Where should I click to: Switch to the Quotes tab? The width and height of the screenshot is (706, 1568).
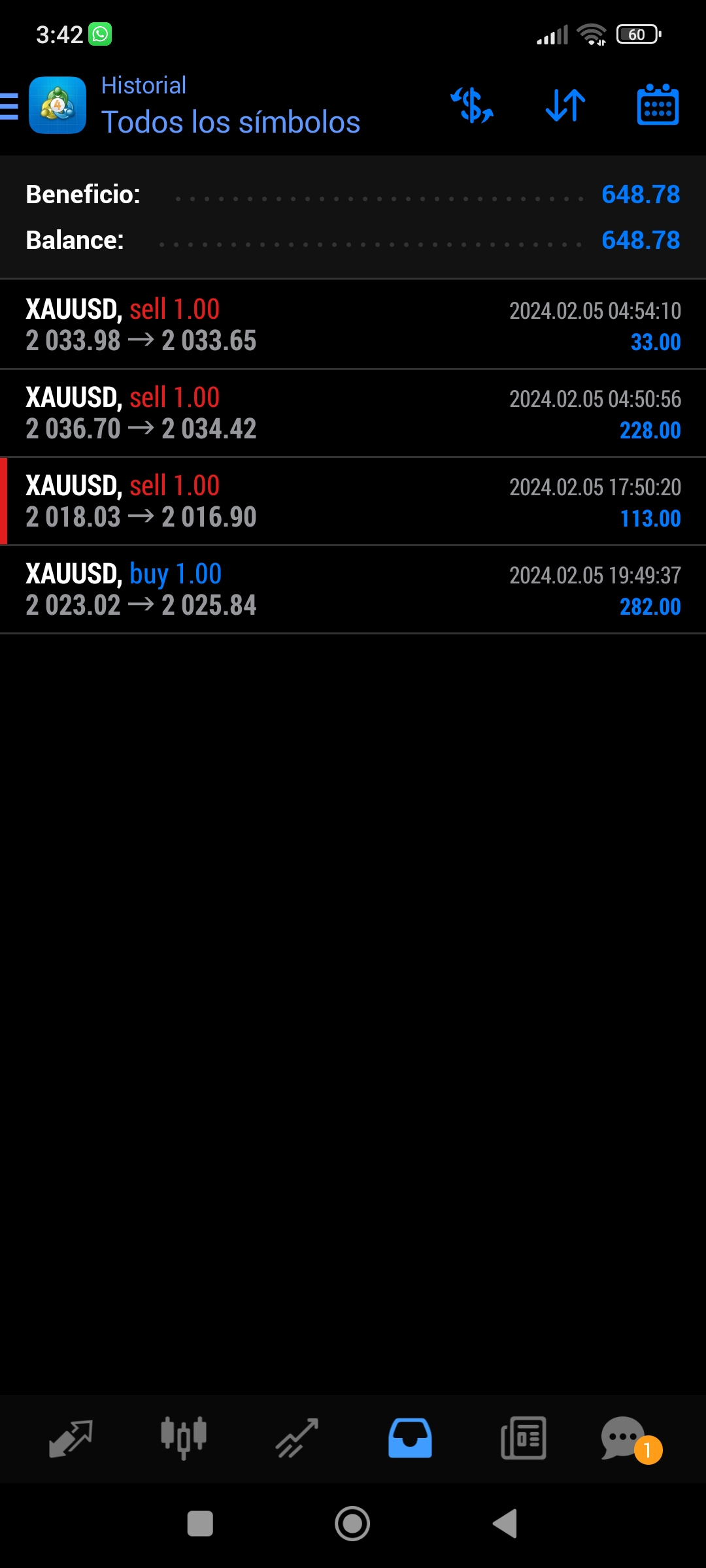[x=71, y=1438]
